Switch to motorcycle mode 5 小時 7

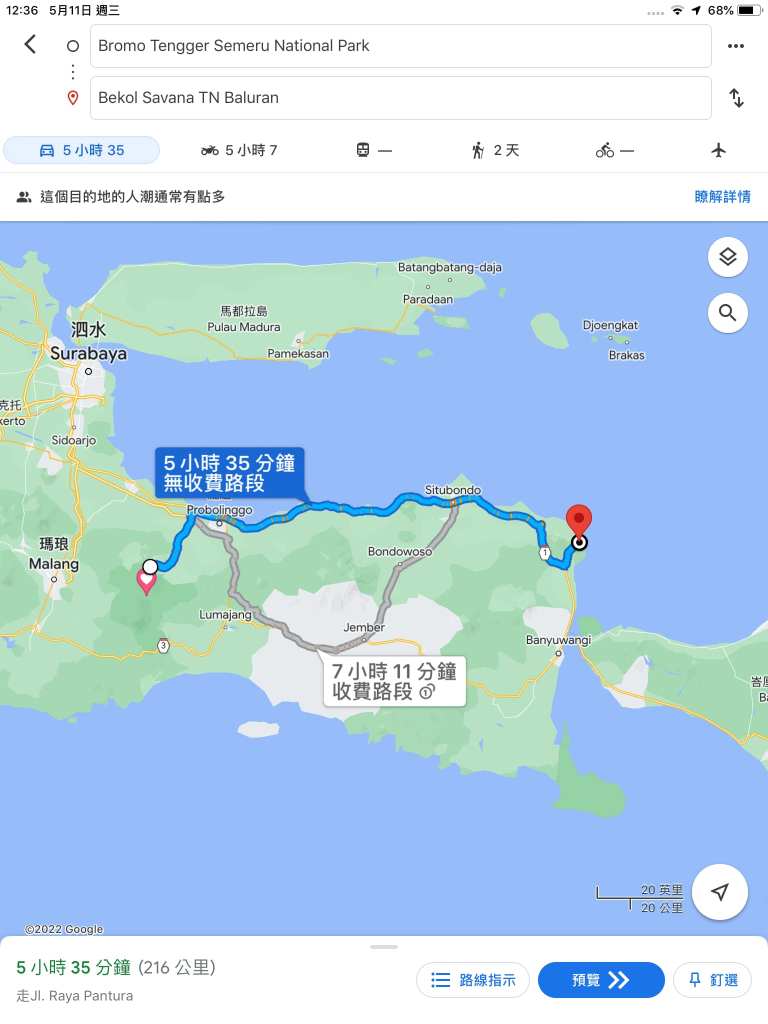click(x=239, y=150)
